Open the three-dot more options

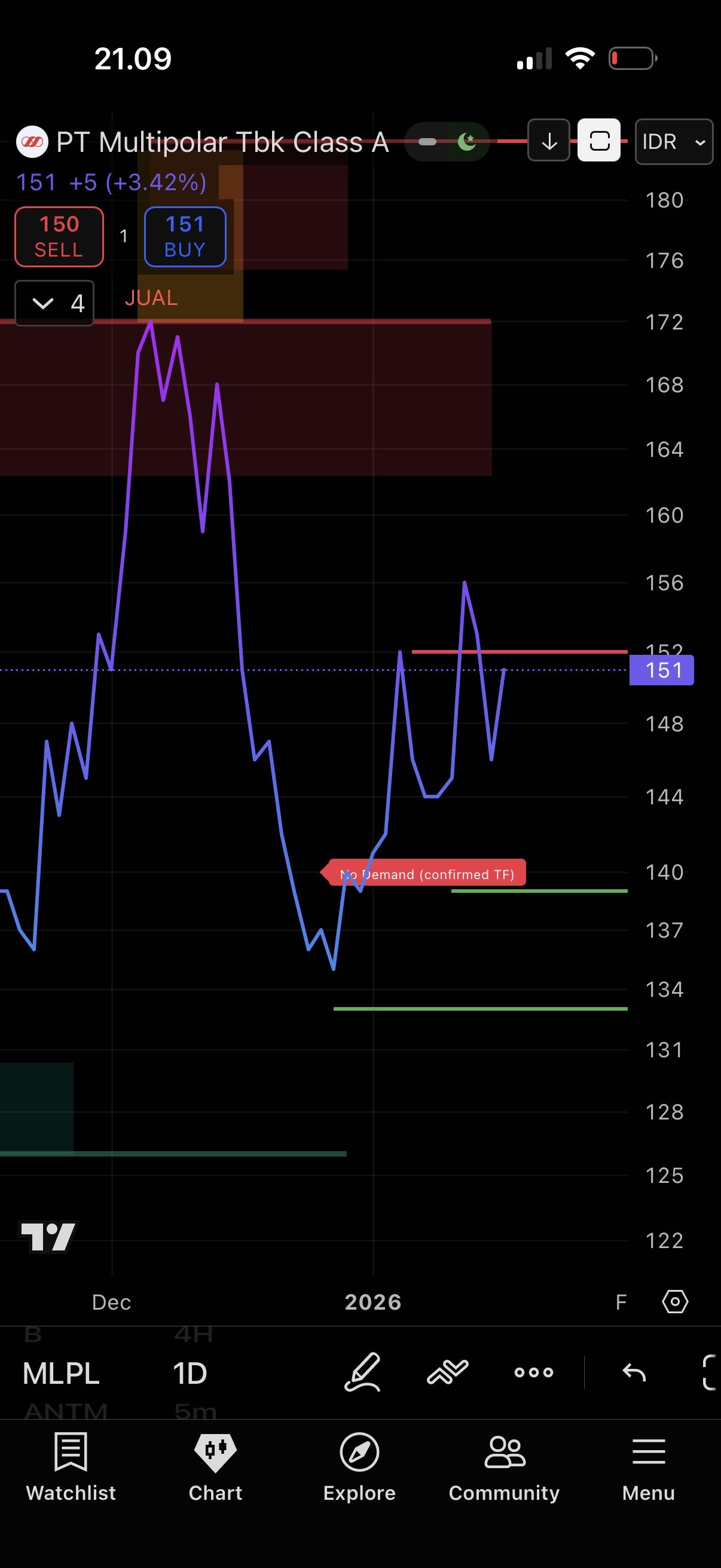coord(533,1372)
